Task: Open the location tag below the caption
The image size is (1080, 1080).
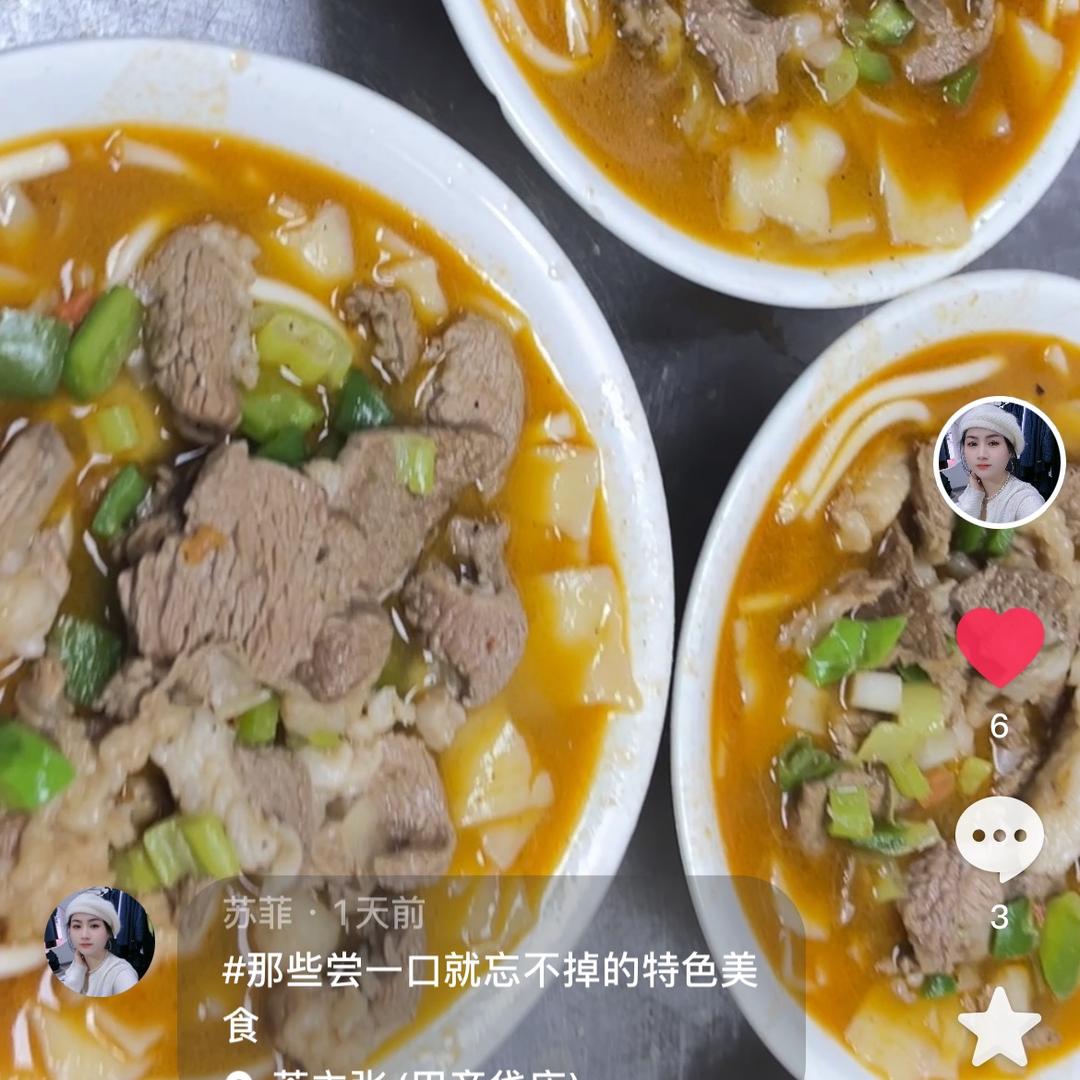Action: click(x=406, y=1073)
